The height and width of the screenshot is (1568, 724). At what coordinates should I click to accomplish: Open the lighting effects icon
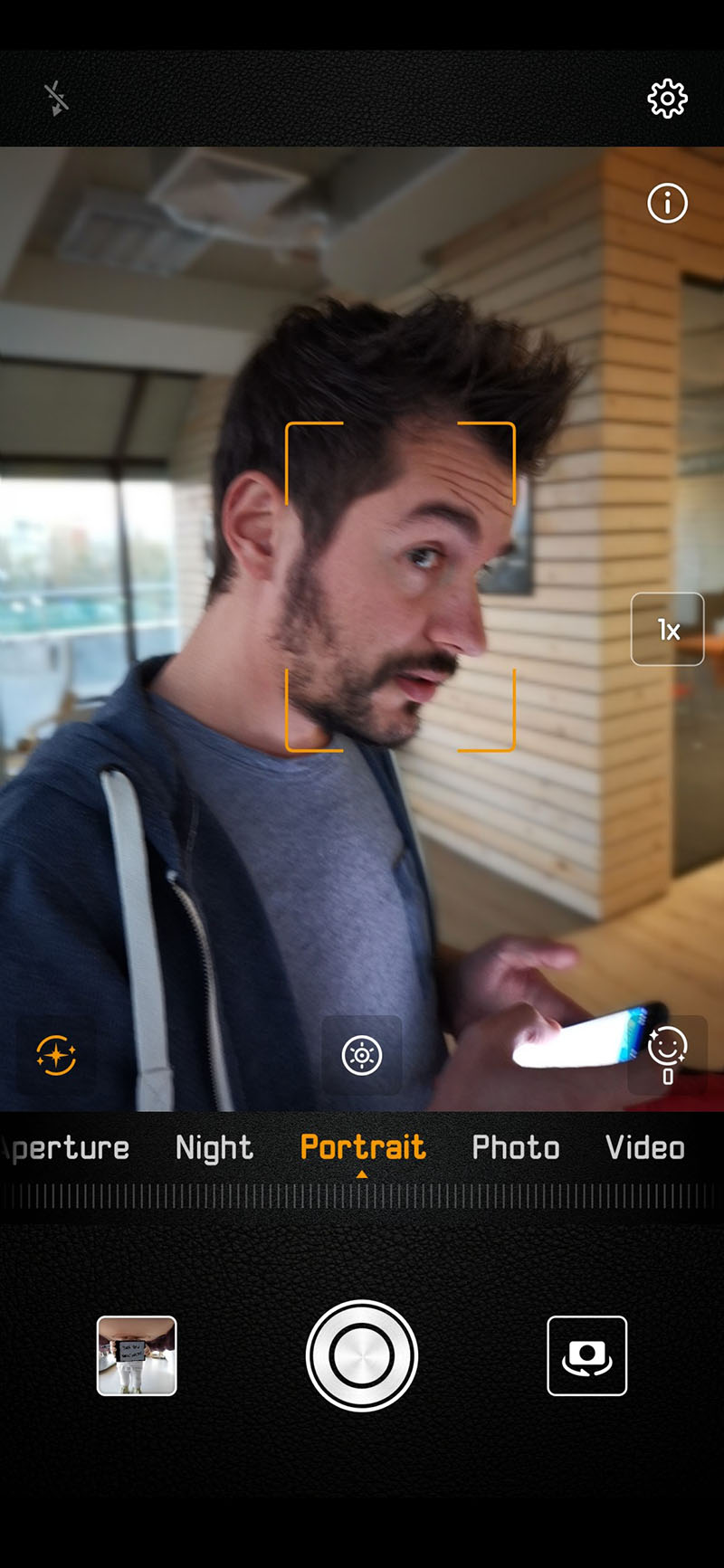point(362,1055)
